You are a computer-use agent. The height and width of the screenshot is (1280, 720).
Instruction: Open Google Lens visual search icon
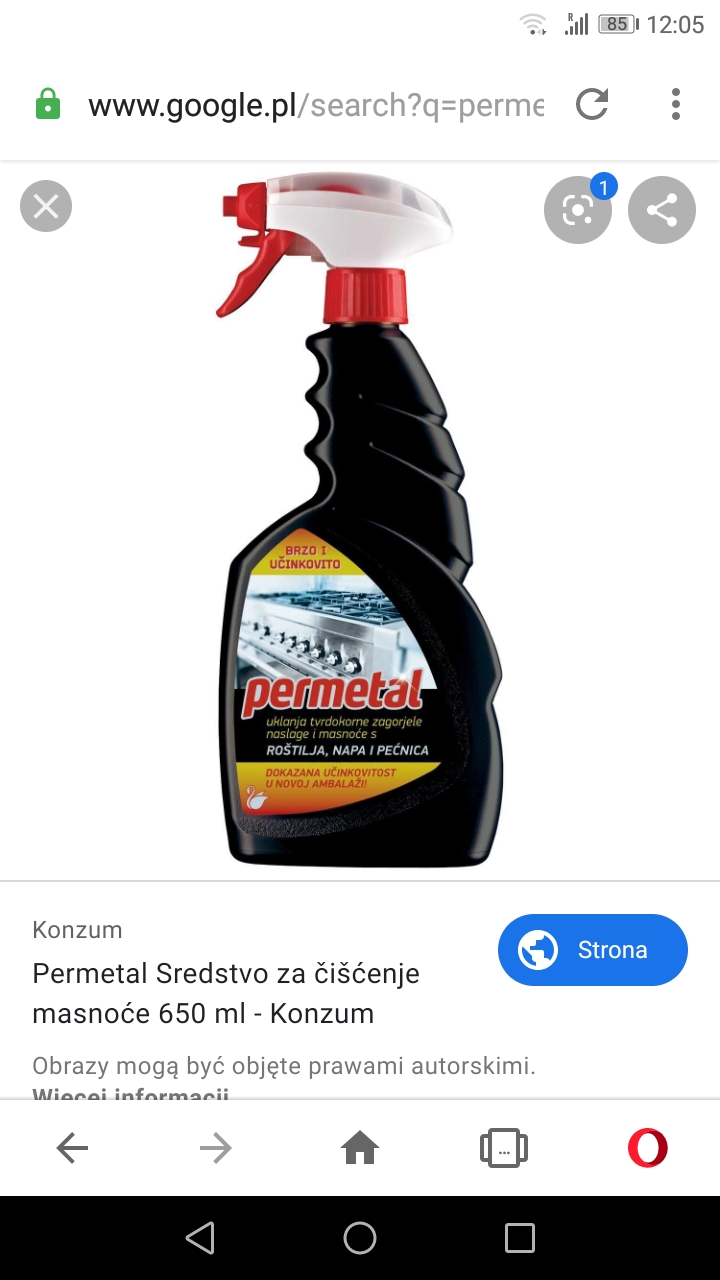click(578, 210)
